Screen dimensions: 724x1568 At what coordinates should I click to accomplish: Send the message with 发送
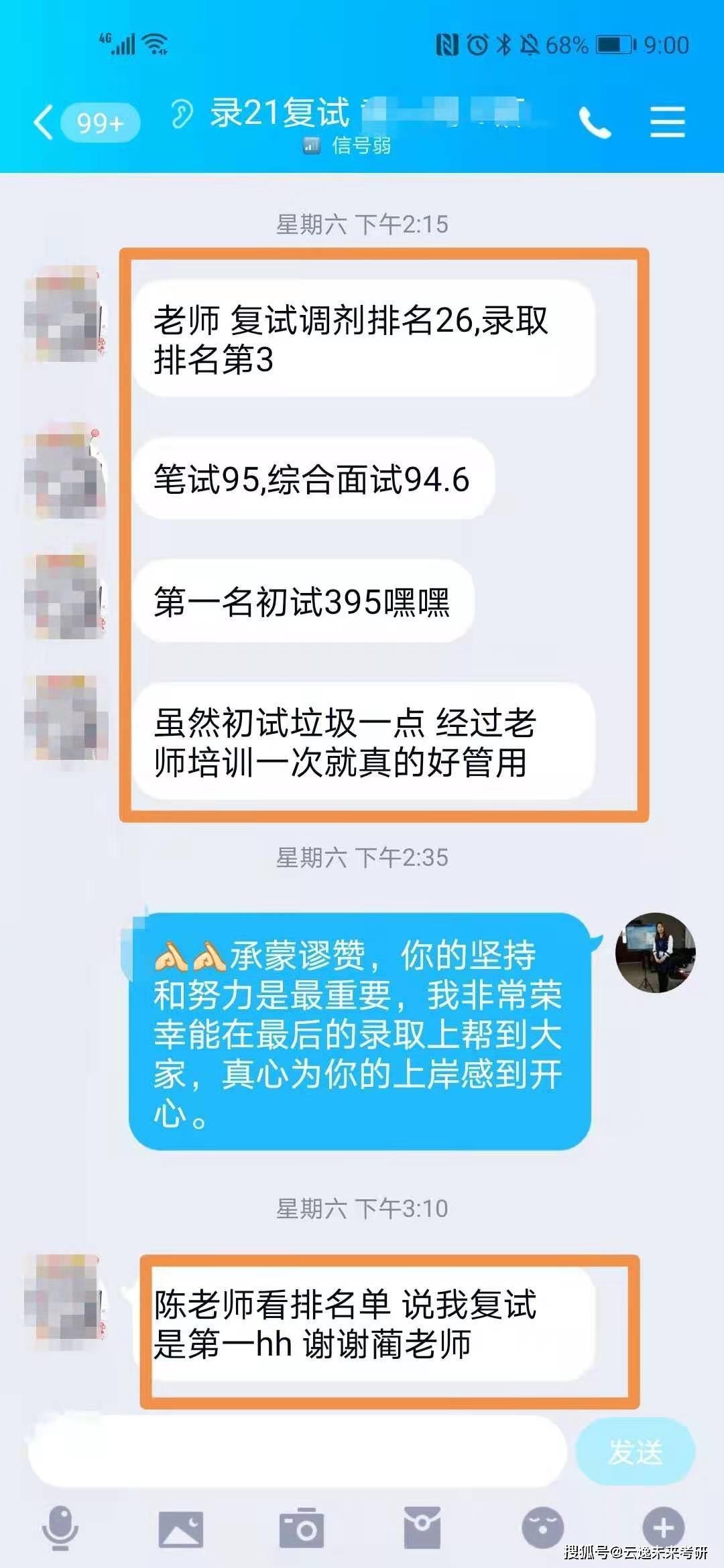coord(635,1452)
